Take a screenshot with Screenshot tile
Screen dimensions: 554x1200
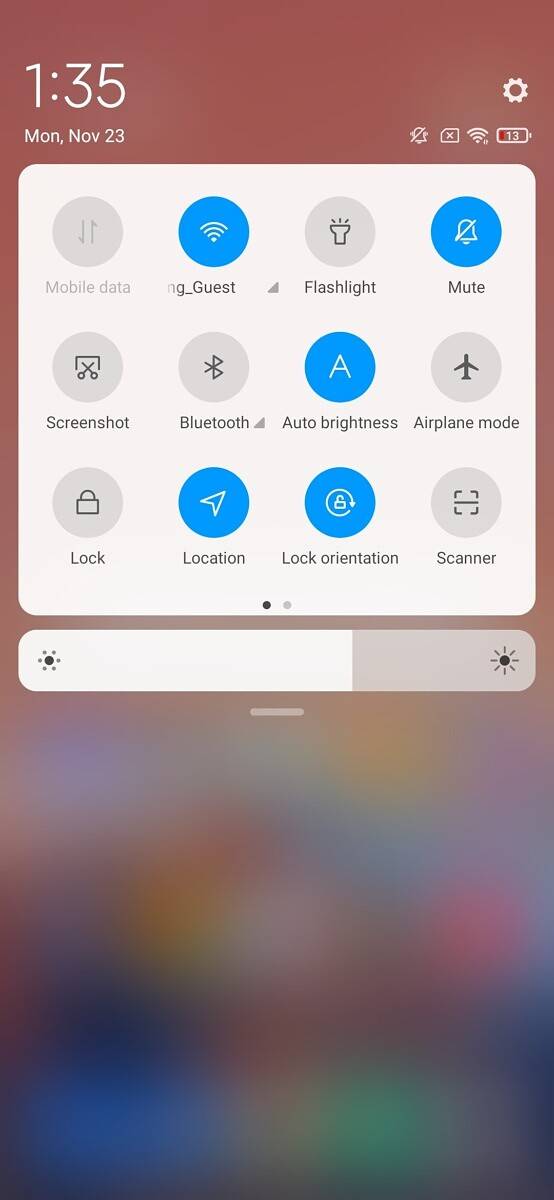tap(88, 368)
